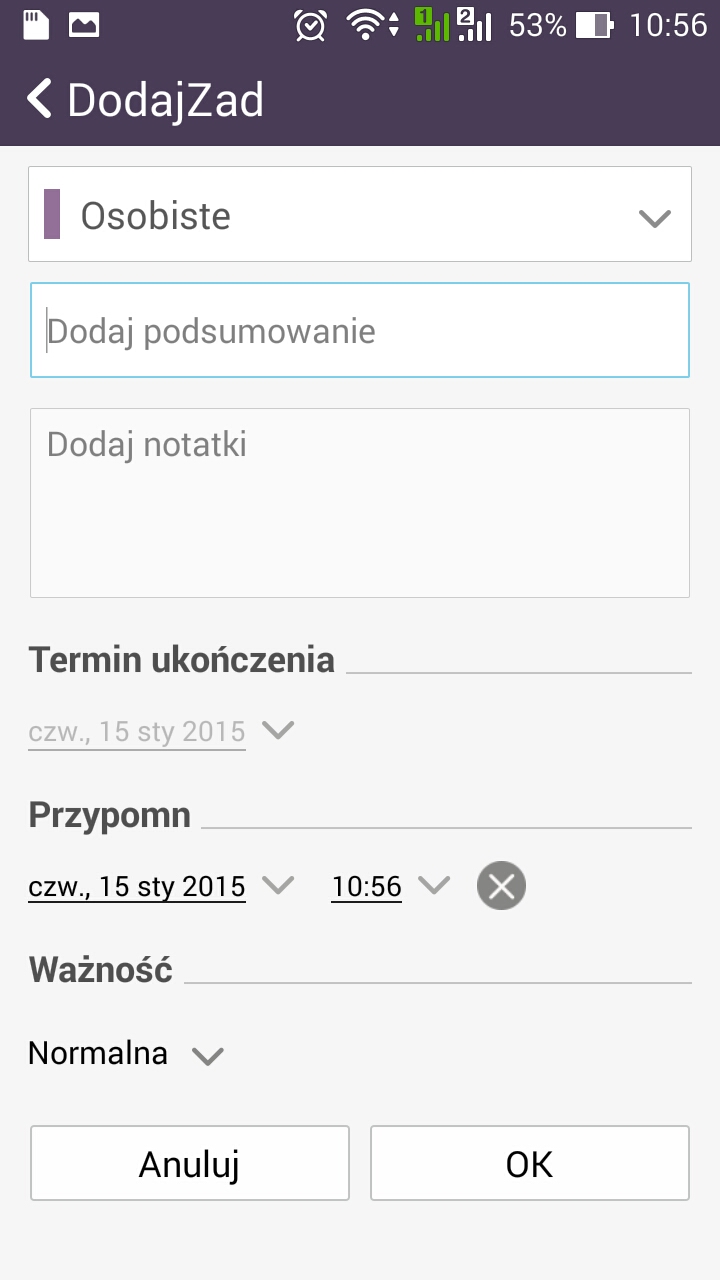Screen dimensions: 720x1280
Task: Remove the reminder with the X icon
Action: (x=501, y=886)
